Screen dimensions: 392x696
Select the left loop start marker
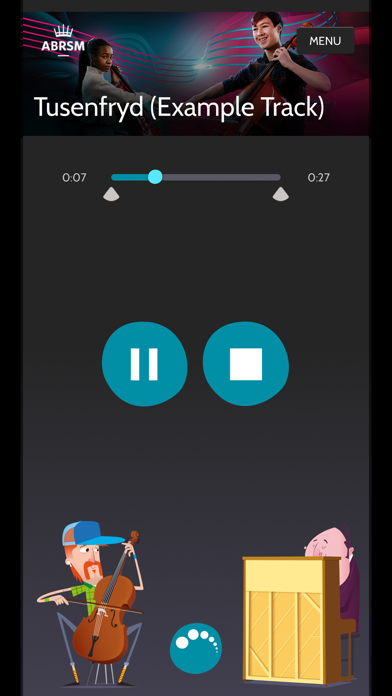coord(111,194)
